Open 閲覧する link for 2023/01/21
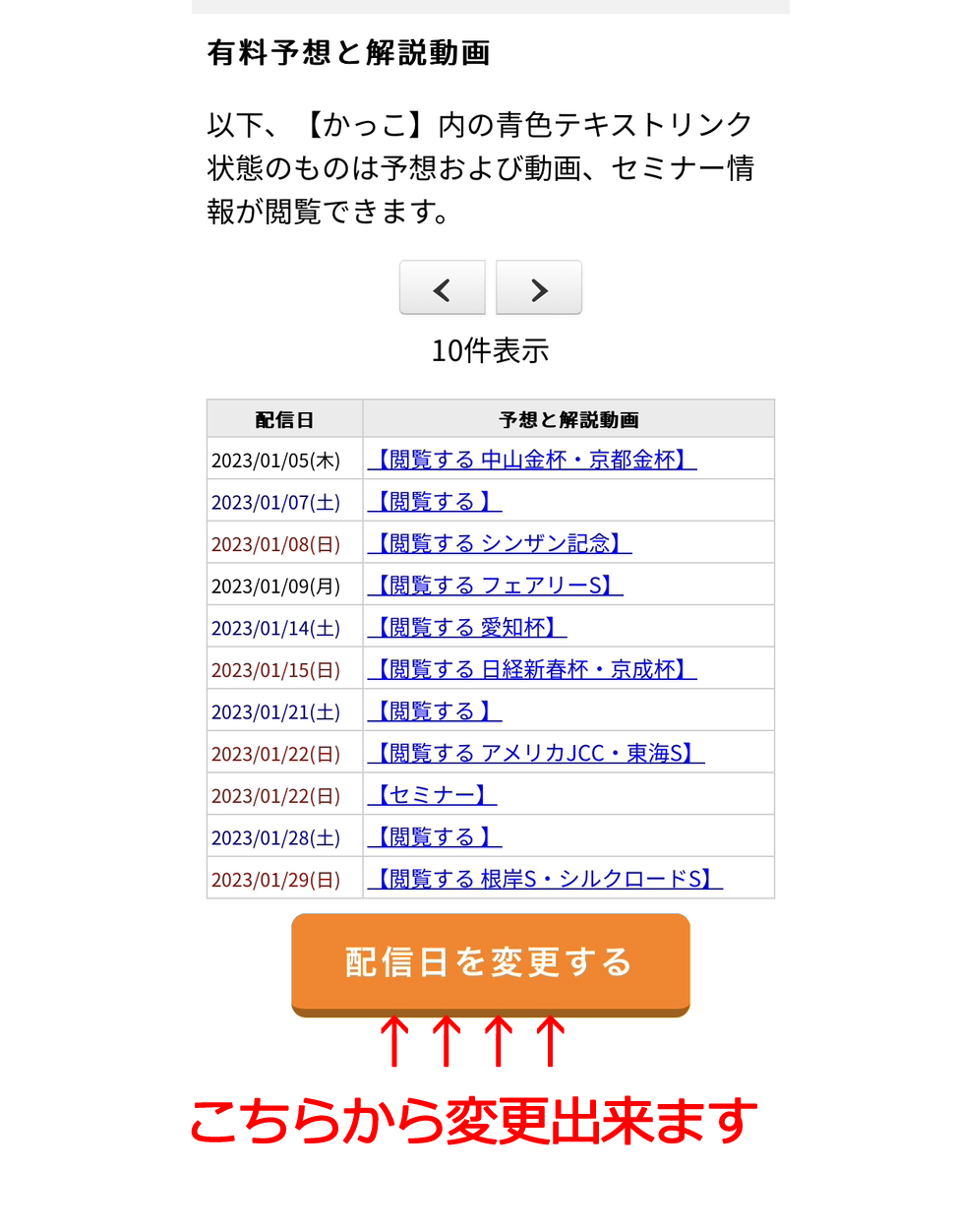Image resolution: width=956 pixels, height=1232 pixels. 434,711
